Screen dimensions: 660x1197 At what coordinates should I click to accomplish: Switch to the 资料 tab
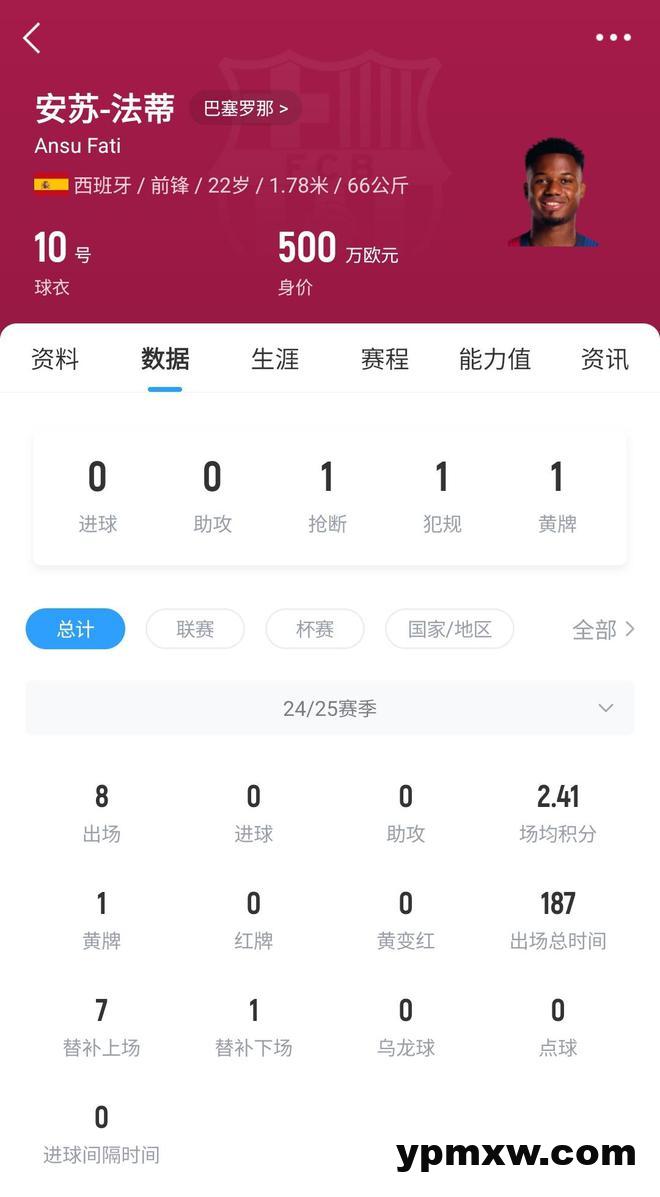click(x=55, y=359)
